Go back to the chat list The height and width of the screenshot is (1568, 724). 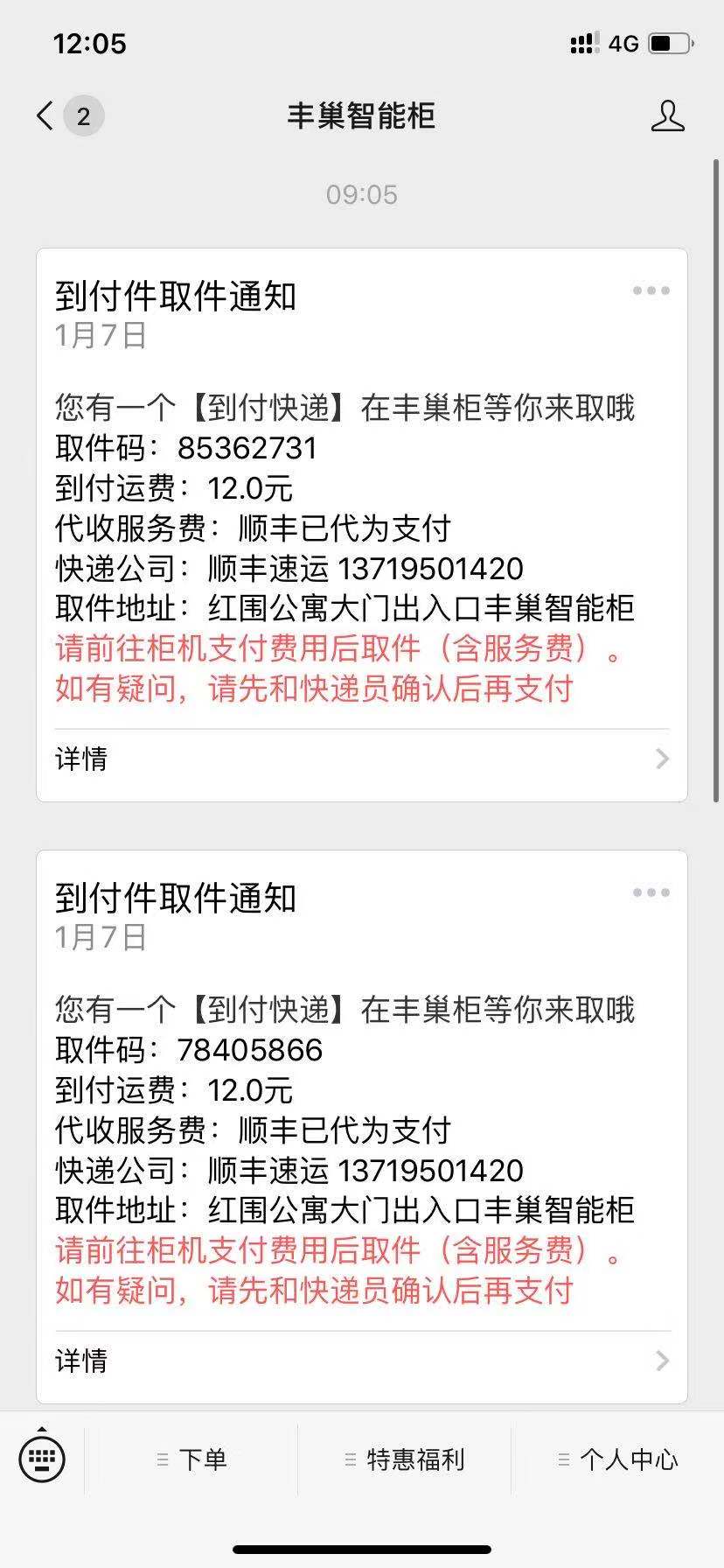coord(45,115)
